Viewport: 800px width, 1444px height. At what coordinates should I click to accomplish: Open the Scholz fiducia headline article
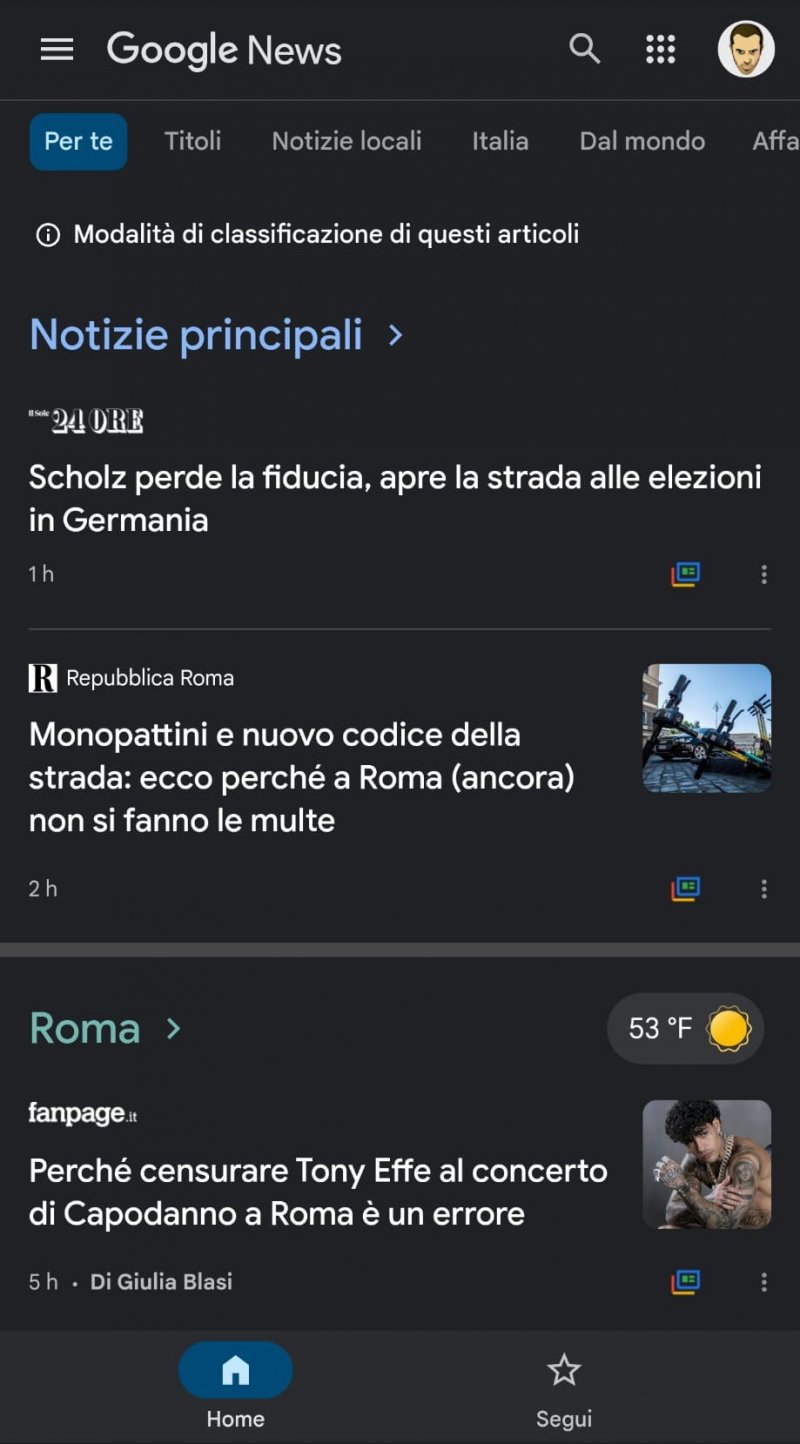(x=395, y=498)
